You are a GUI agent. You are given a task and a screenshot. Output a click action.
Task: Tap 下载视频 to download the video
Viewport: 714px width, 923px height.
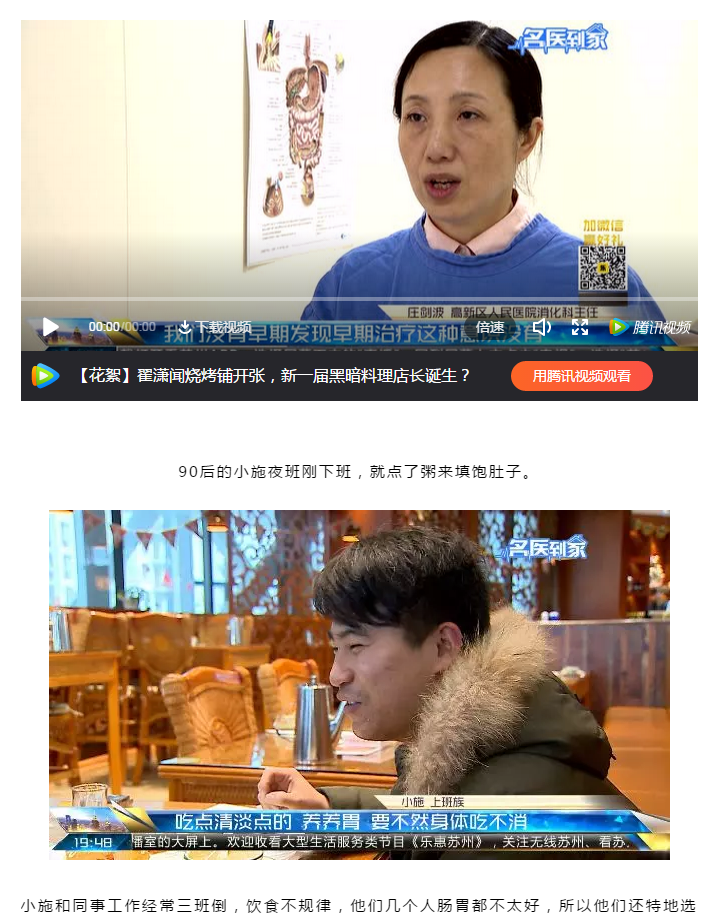215,327
